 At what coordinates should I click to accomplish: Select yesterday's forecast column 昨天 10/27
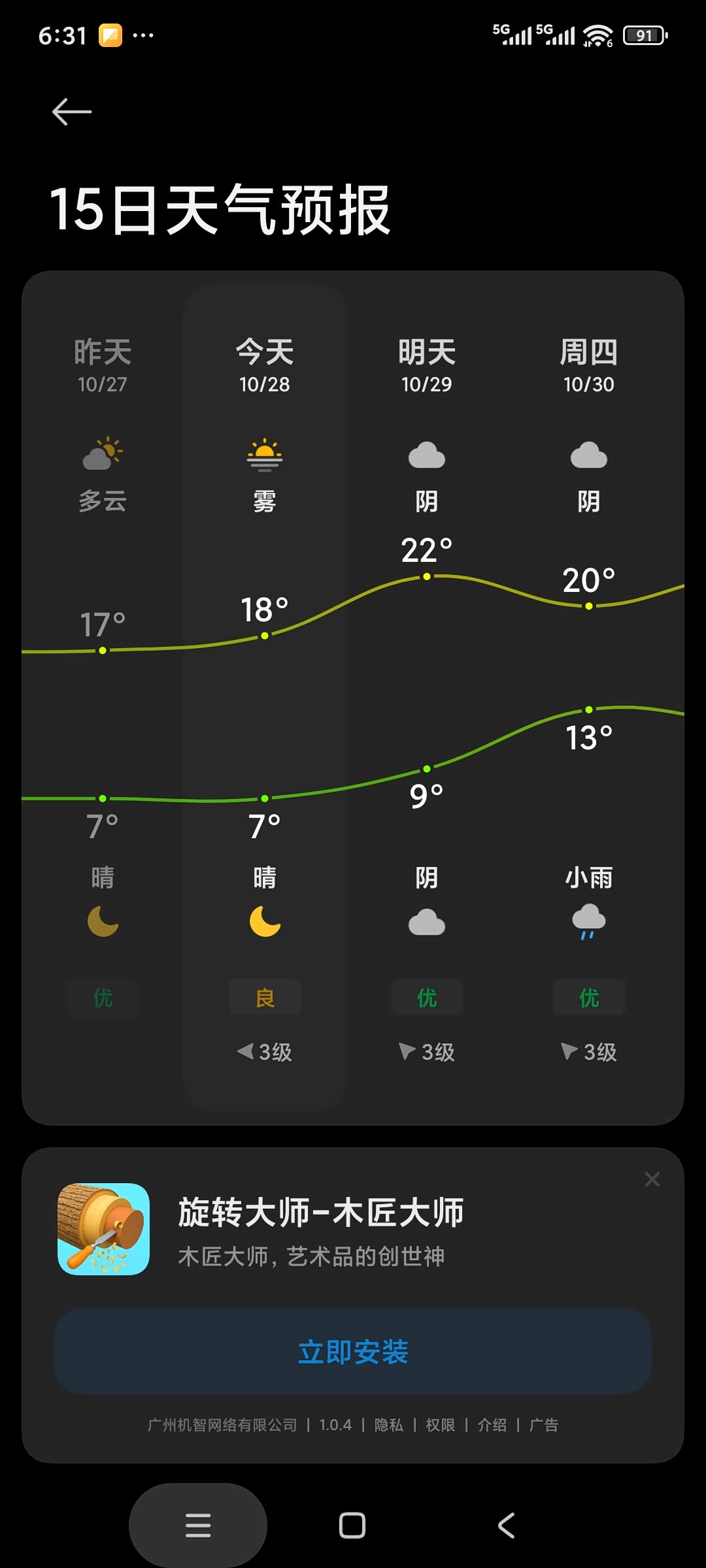click(x=103, y=698)
